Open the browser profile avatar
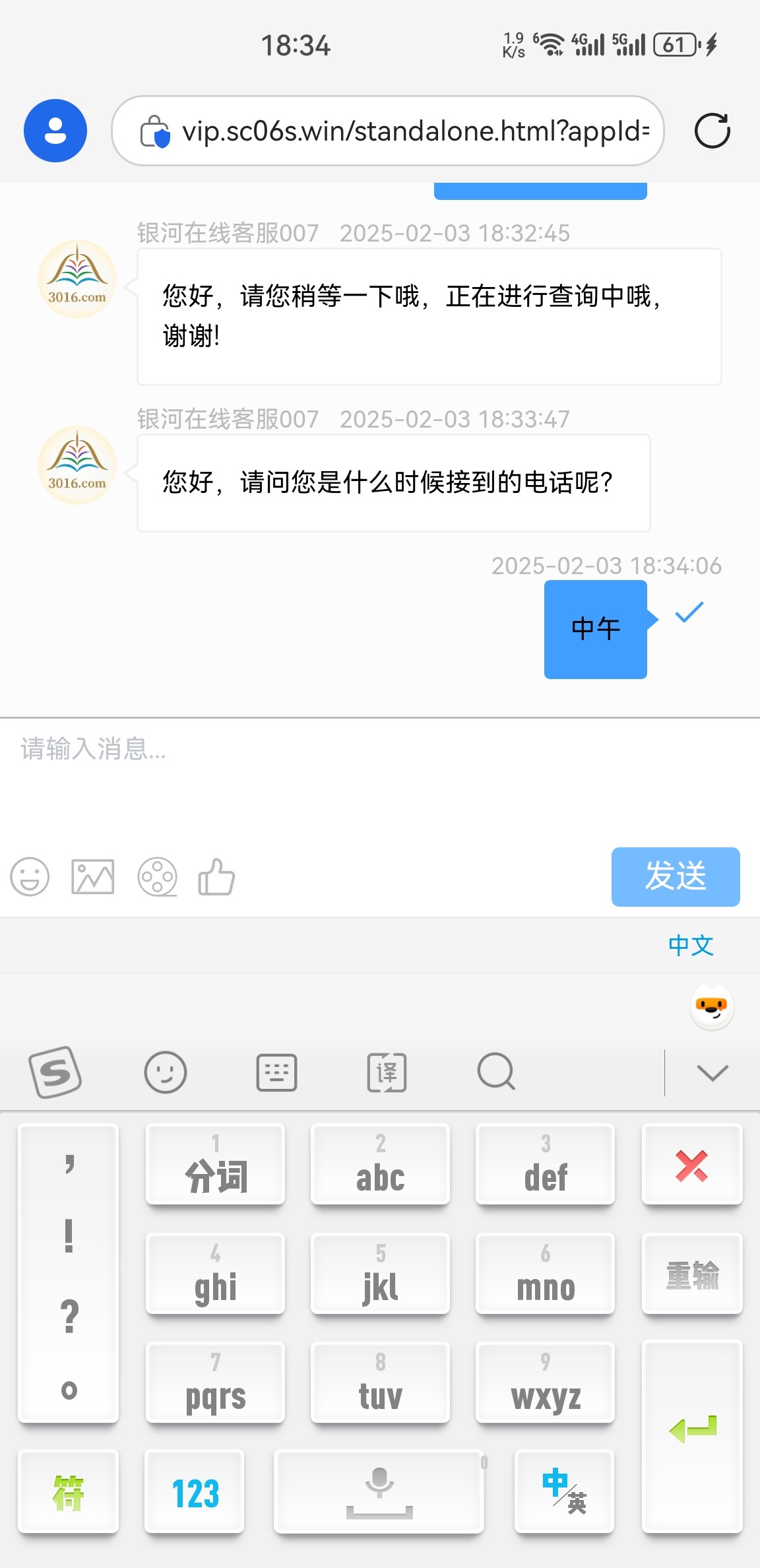 pyautogui.click(x=55, y=131)
